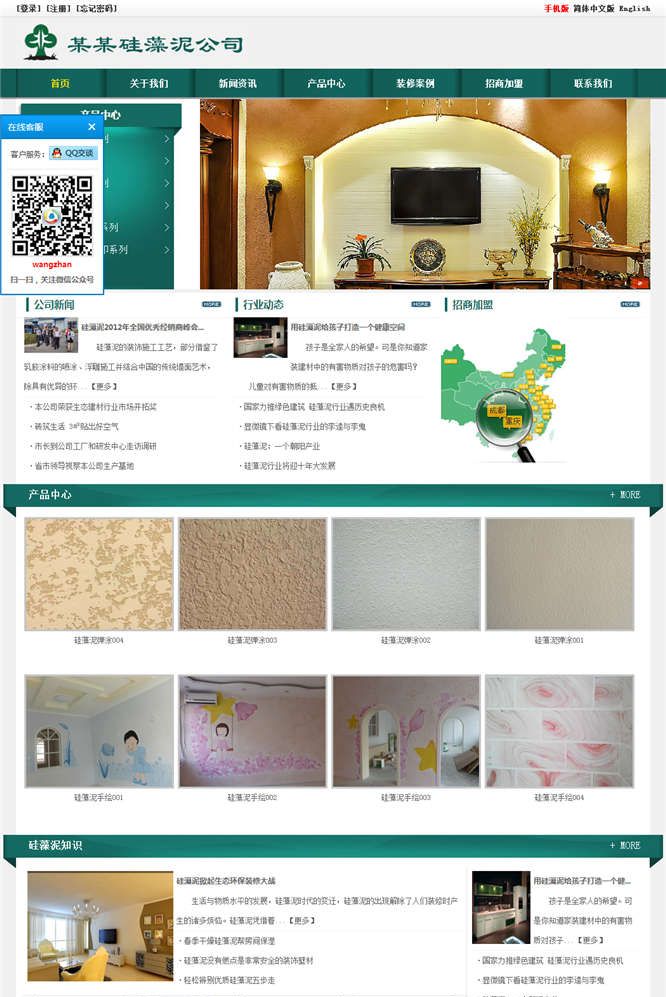Open article 春季干燥硅藻泥帮房间保湿

click(228, 941)
